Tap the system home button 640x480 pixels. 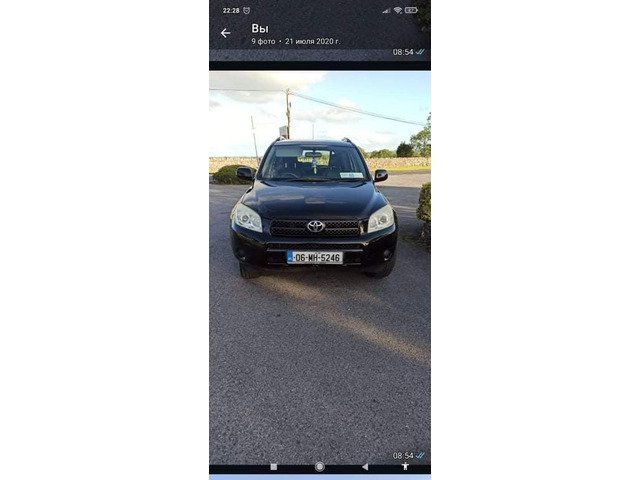319,466
